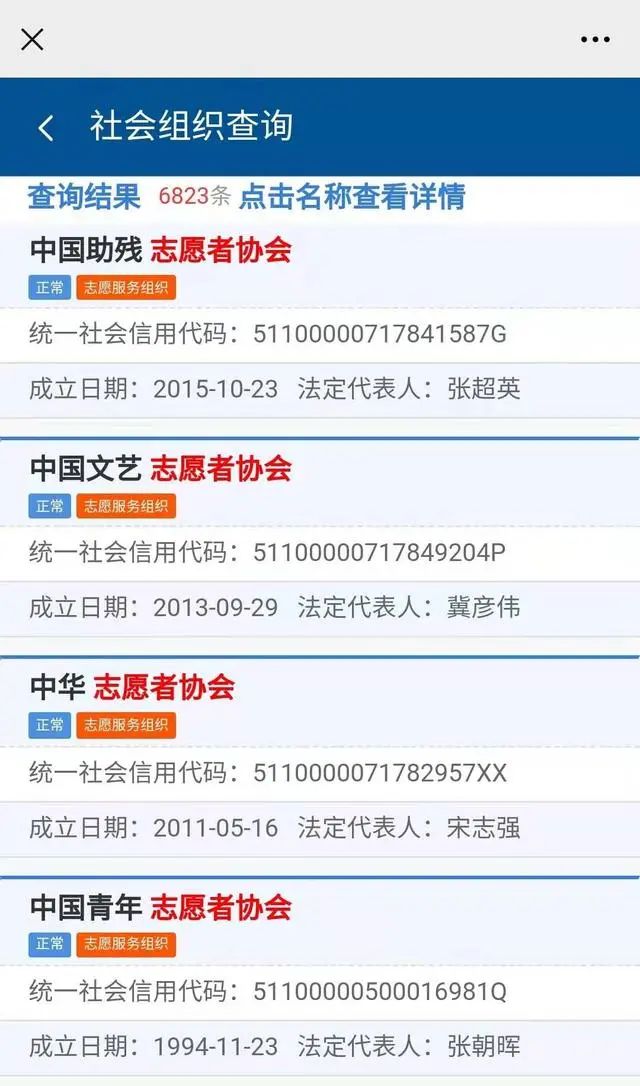Viewport: 640px width, 1086px height.
Task: Open details for 中国助残志愿者协会
Action: [x=161, y=250]
